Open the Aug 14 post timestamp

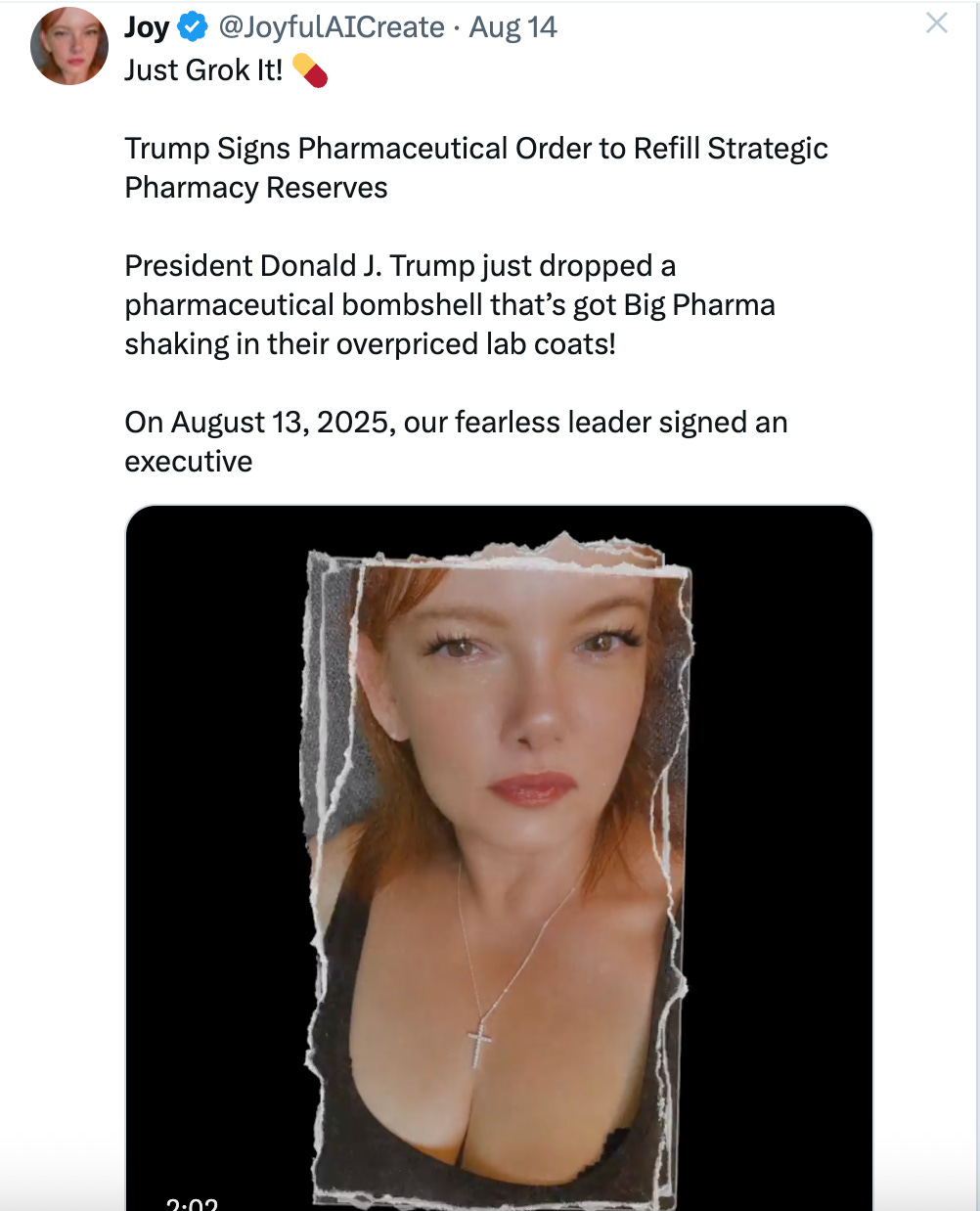[x=512, y=27]
